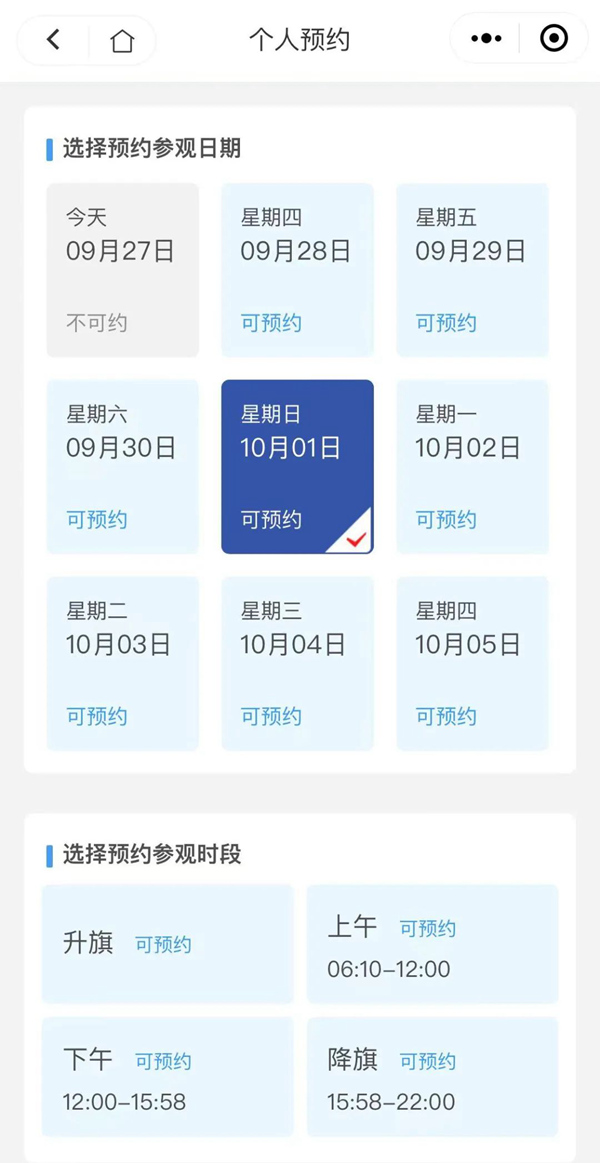Go back from 个人预约 page

(x=54, y=40)
